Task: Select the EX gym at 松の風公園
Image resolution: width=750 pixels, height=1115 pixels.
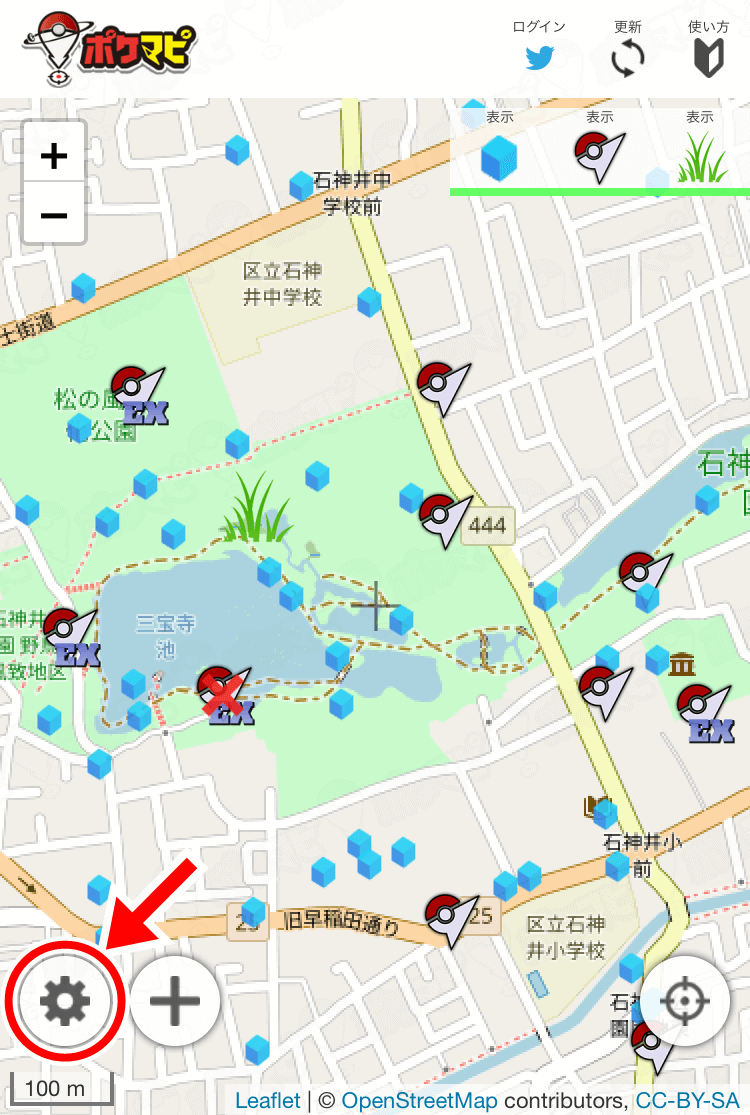Action: tap(138, 393)
